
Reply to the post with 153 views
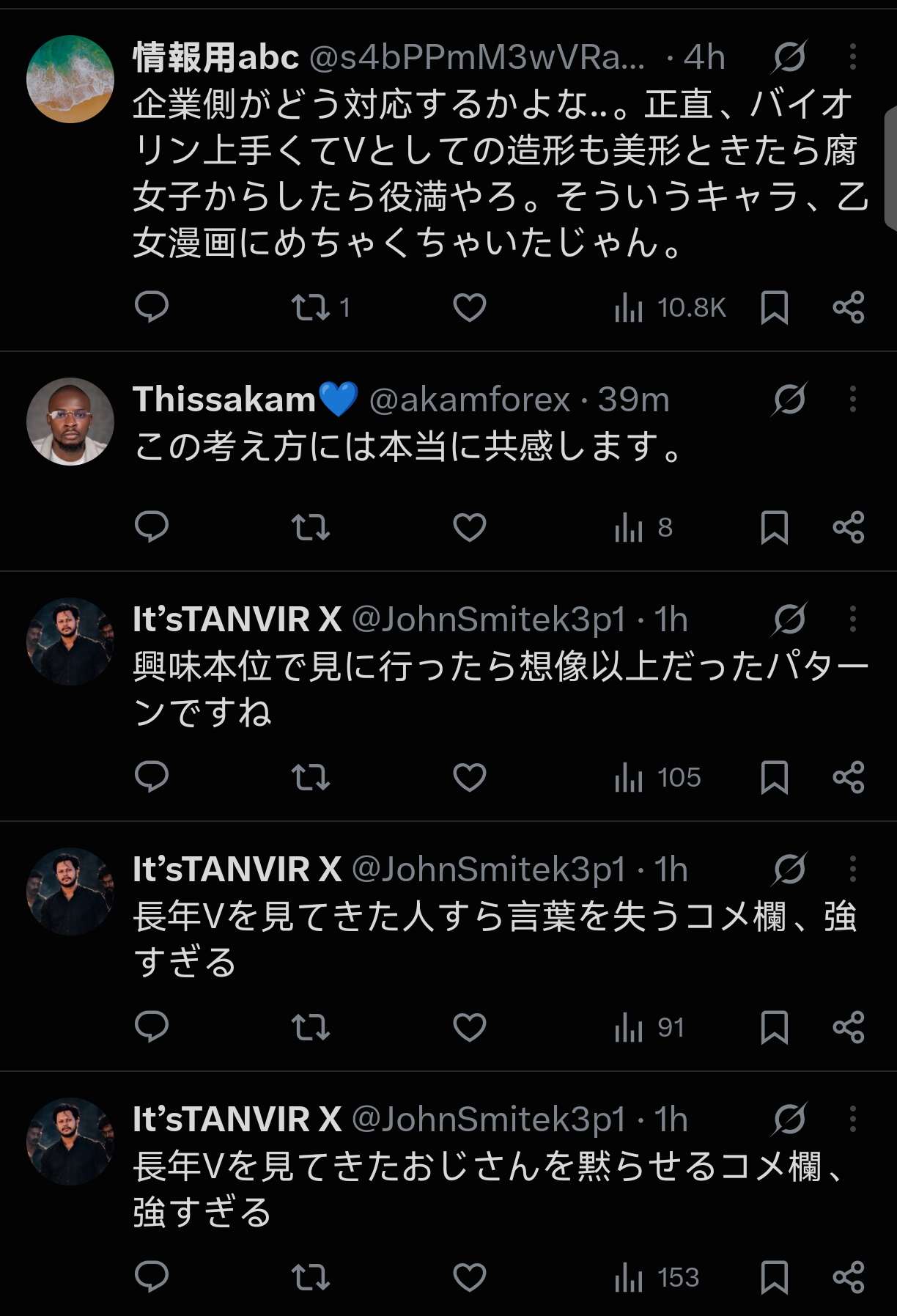pos(152,1277)
